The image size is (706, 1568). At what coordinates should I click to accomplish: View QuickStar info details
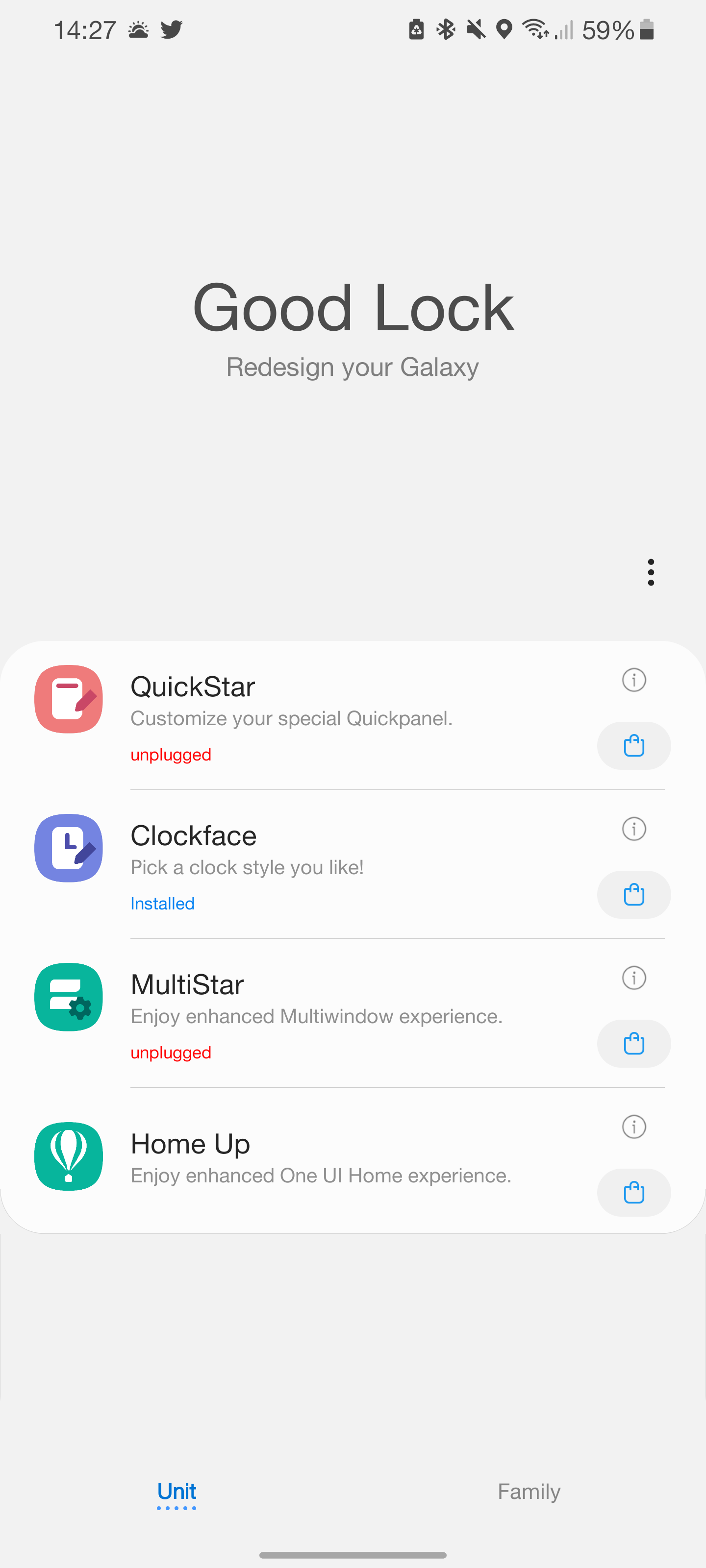(x=633, y=681)
